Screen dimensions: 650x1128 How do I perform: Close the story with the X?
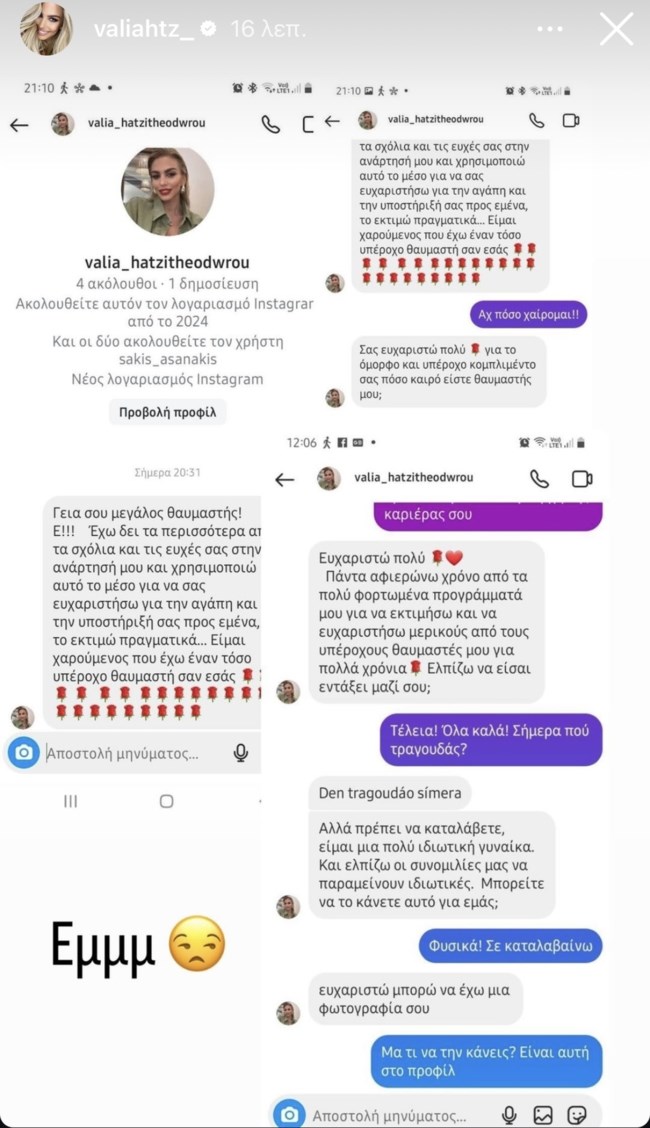(x=616, y=29)
